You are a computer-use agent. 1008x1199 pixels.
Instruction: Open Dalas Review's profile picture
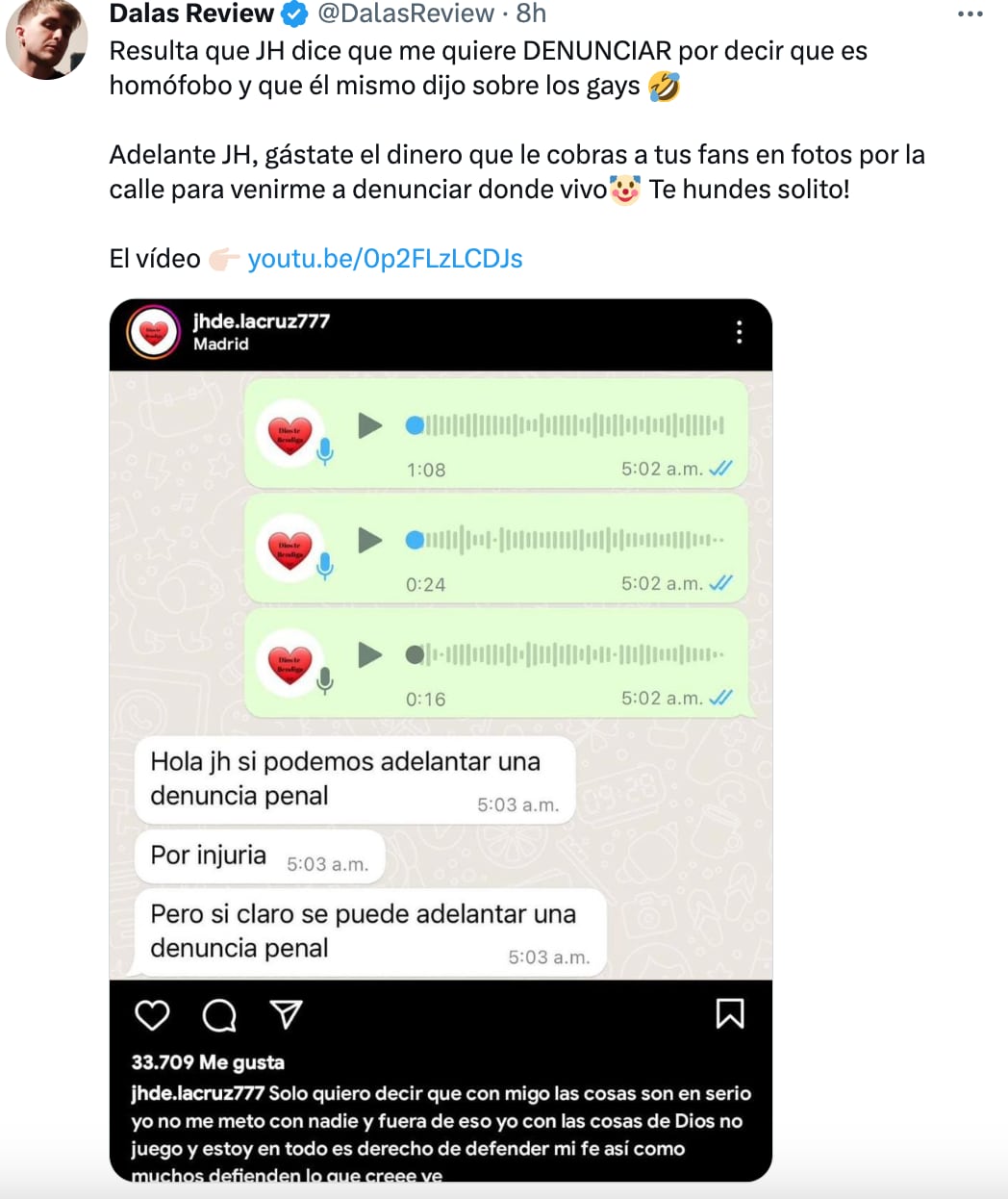coord(46,38)
